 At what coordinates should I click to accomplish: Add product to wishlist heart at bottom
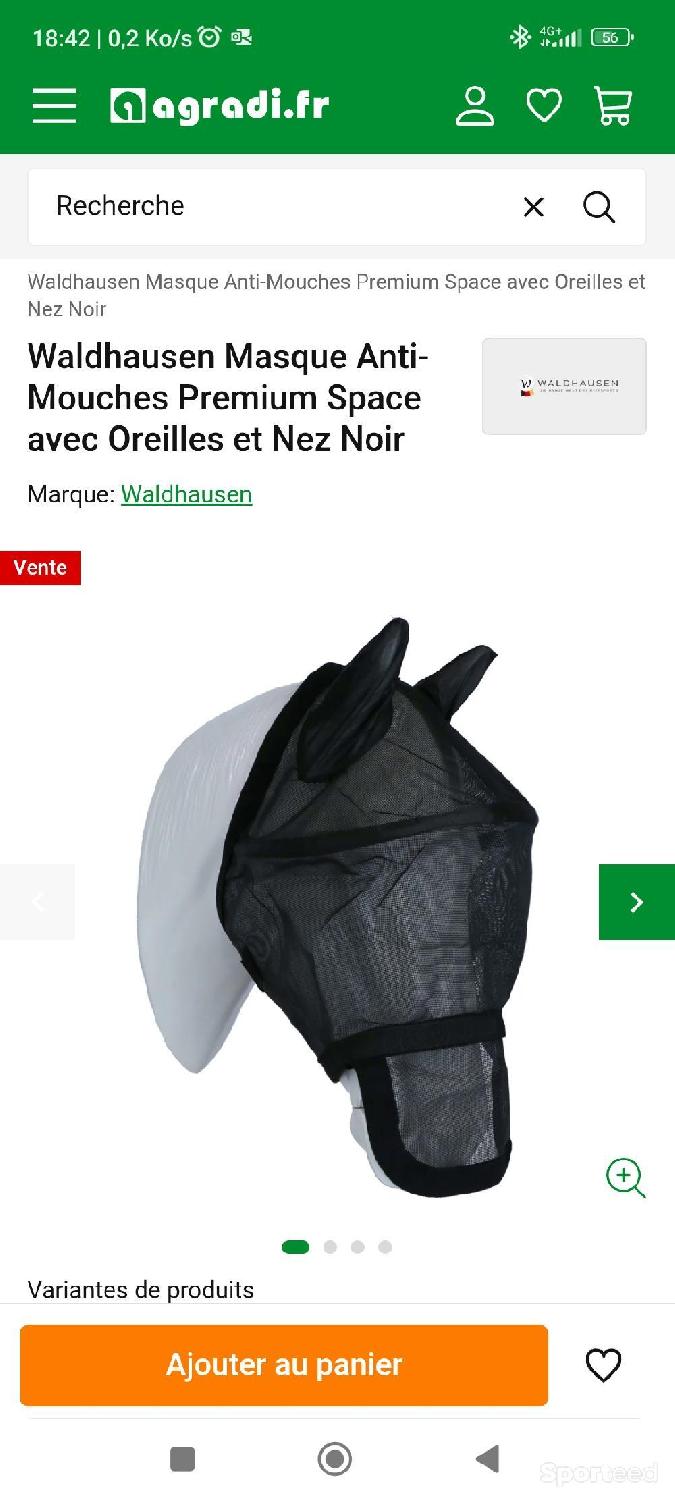point(603,1365)
